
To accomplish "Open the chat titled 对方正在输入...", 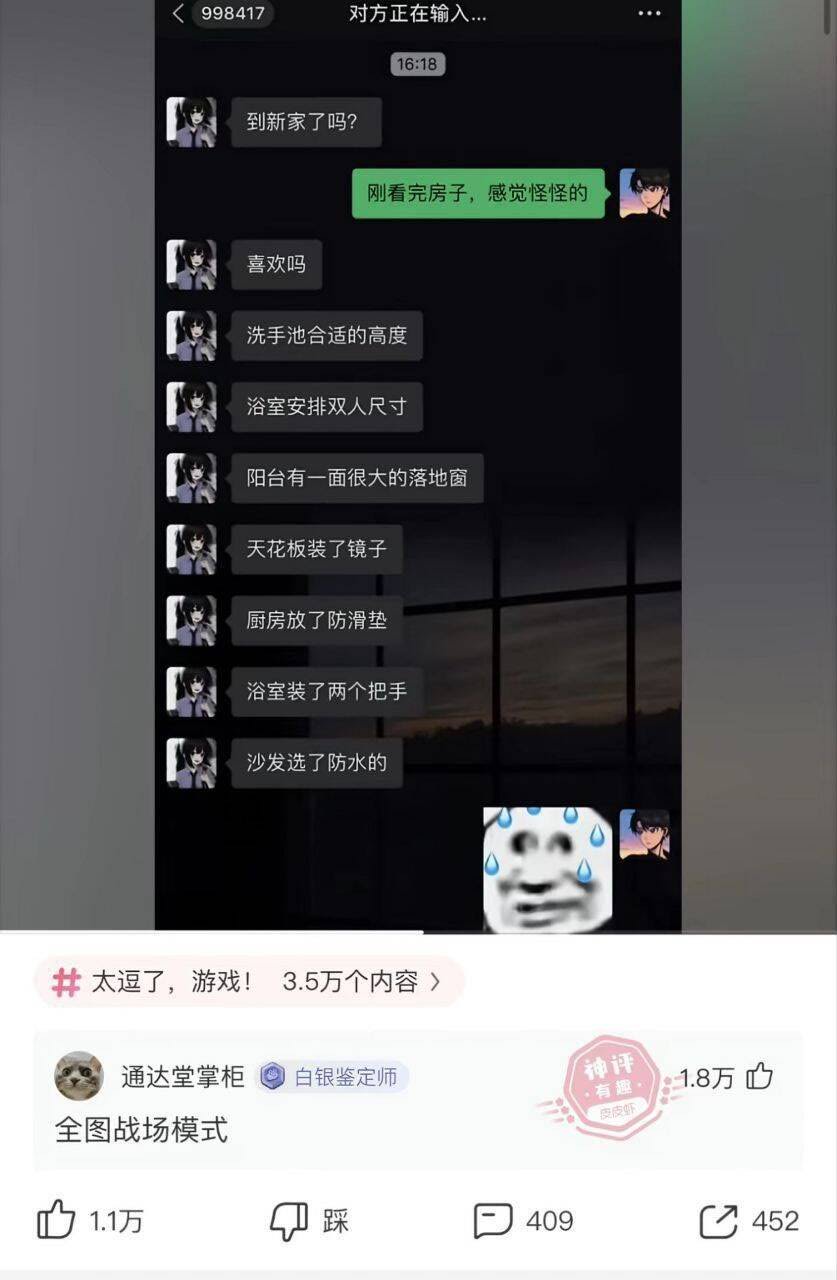I will point(416,15).
